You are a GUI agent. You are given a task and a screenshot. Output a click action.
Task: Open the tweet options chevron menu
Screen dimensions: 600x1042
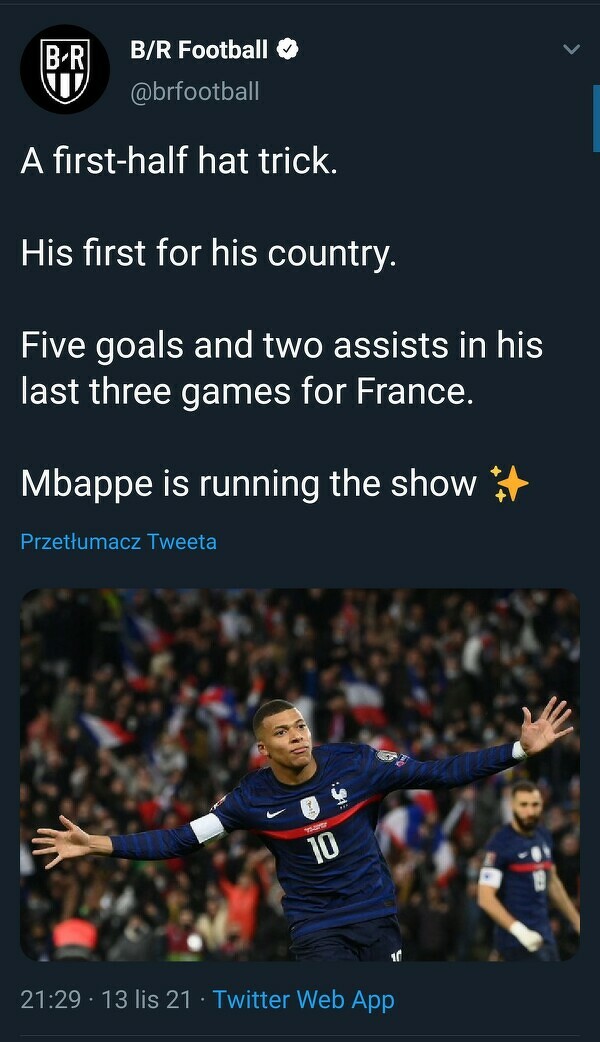[x=571, y=48]
